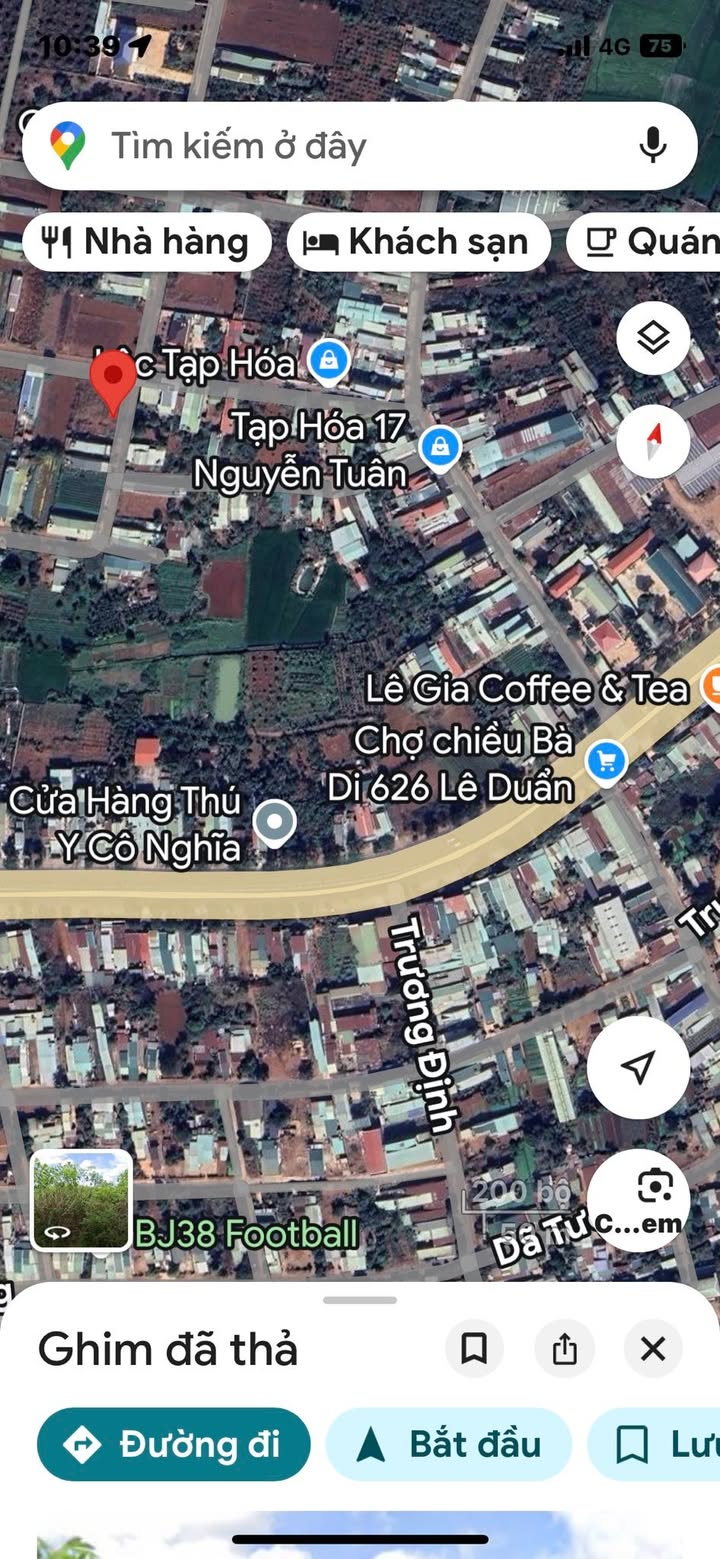Start voice search with the microphone
The width and height of the screenshot is (720, 1559).
653,146
